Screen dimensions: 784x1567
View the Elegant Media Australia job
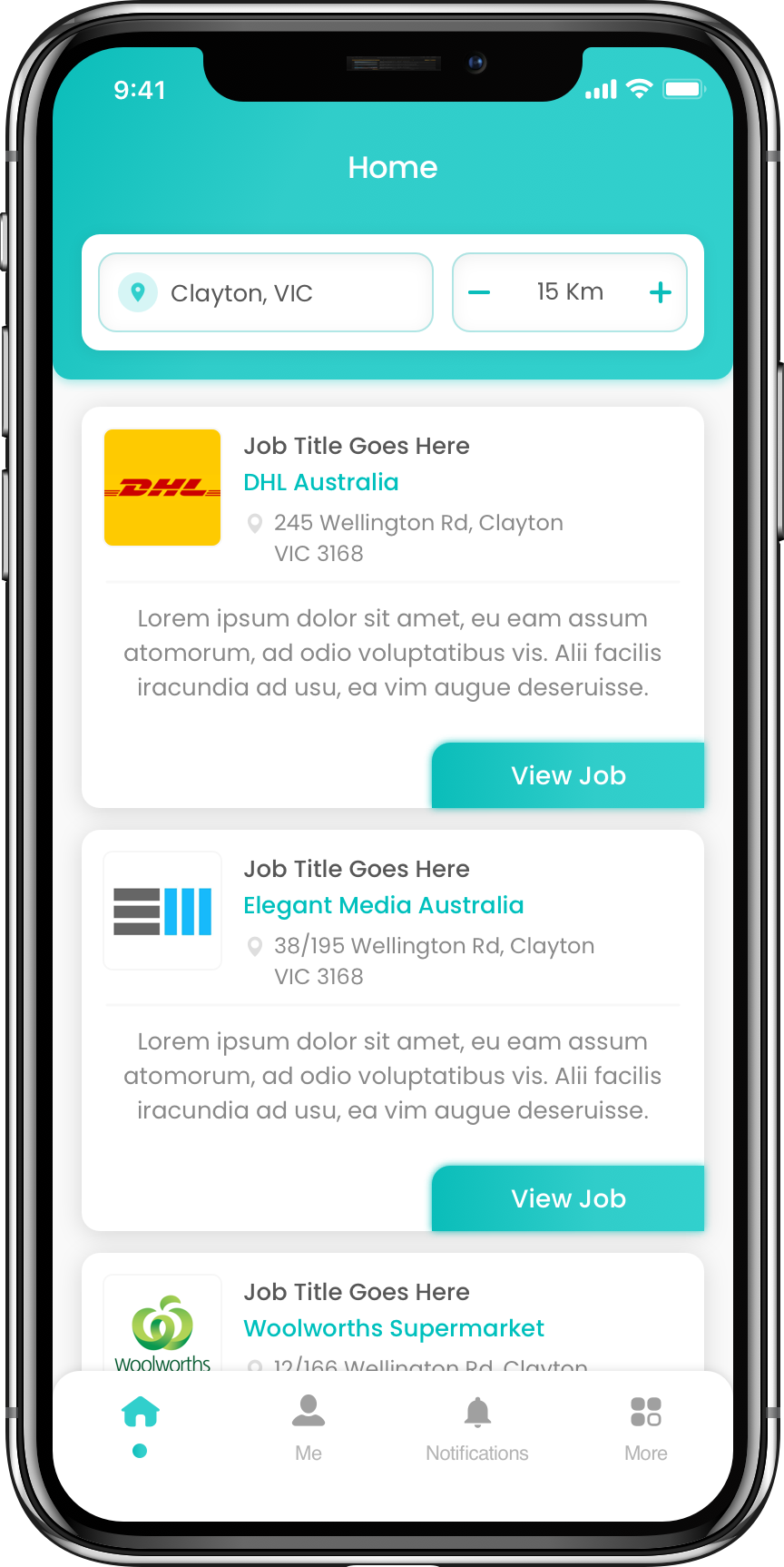568,1198
